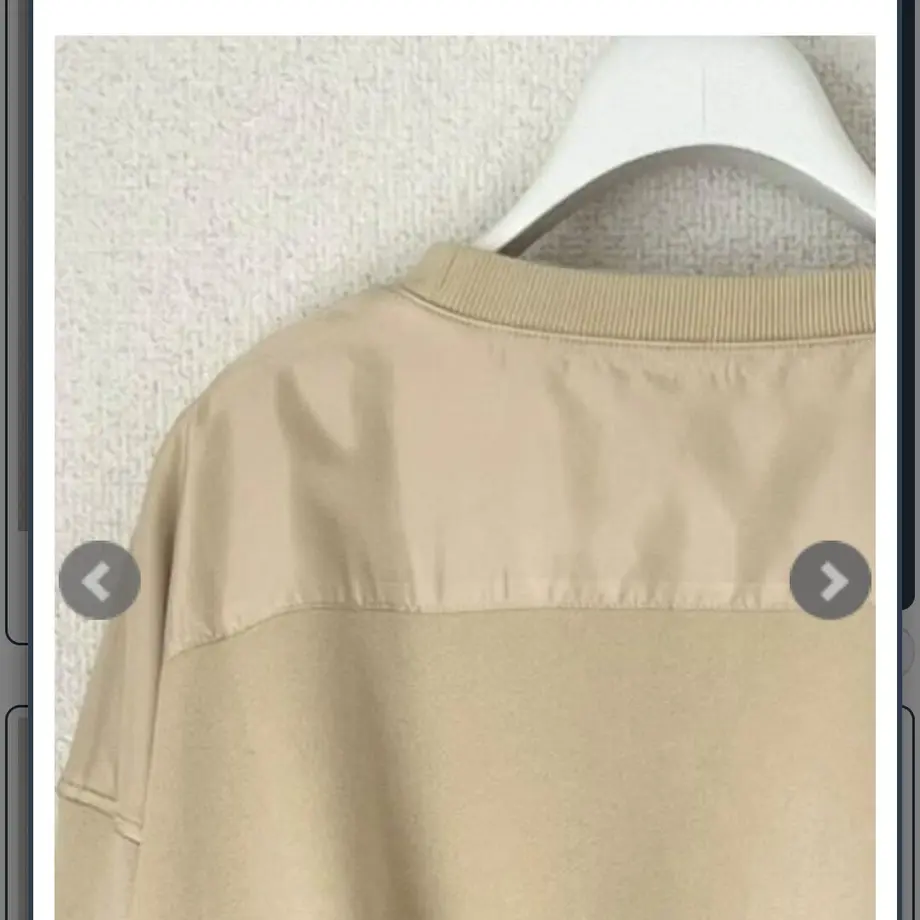Go to the previous product photo

99,581
